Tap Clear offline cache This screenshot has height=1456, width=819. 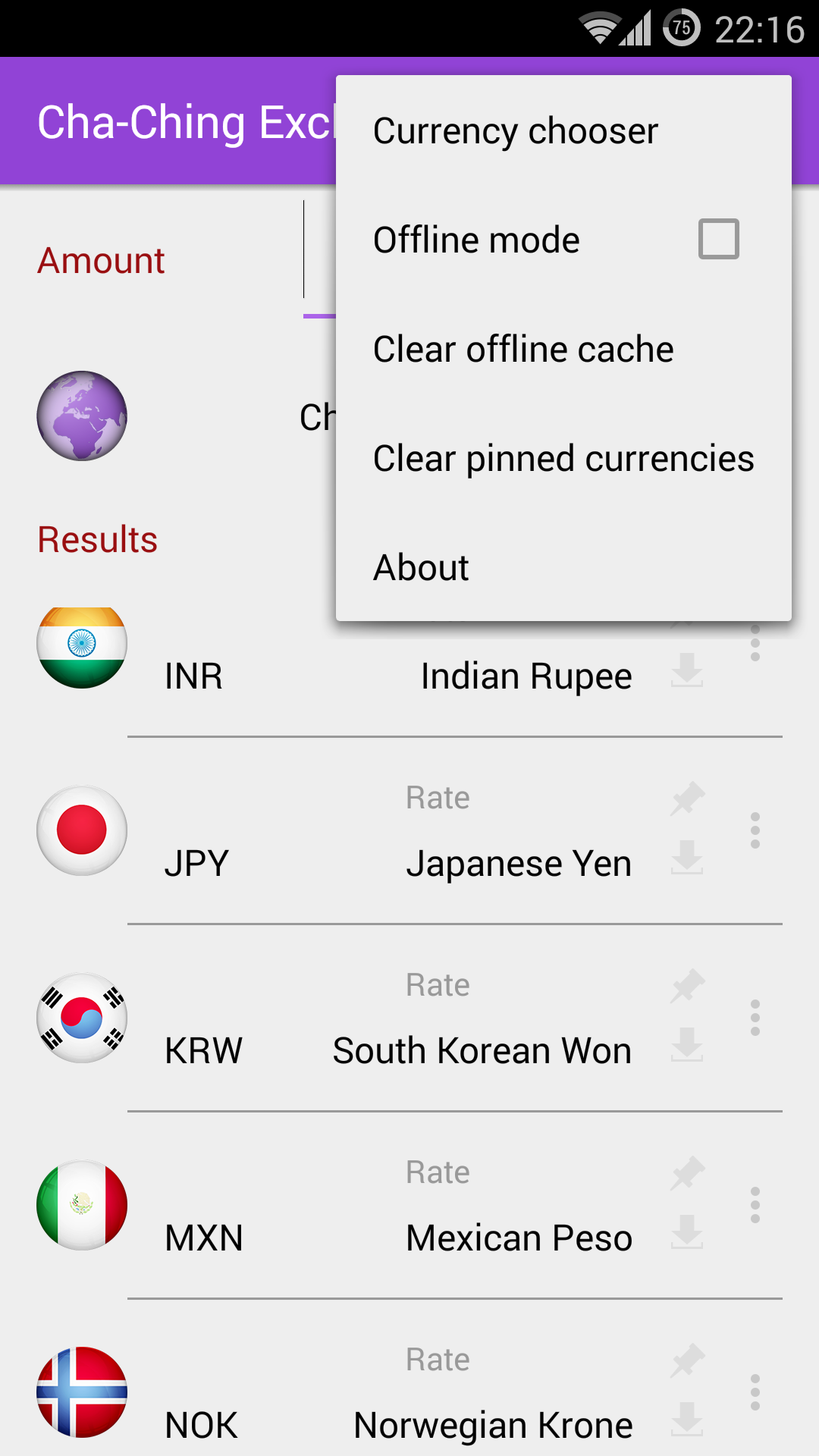(x=522, y=348)
